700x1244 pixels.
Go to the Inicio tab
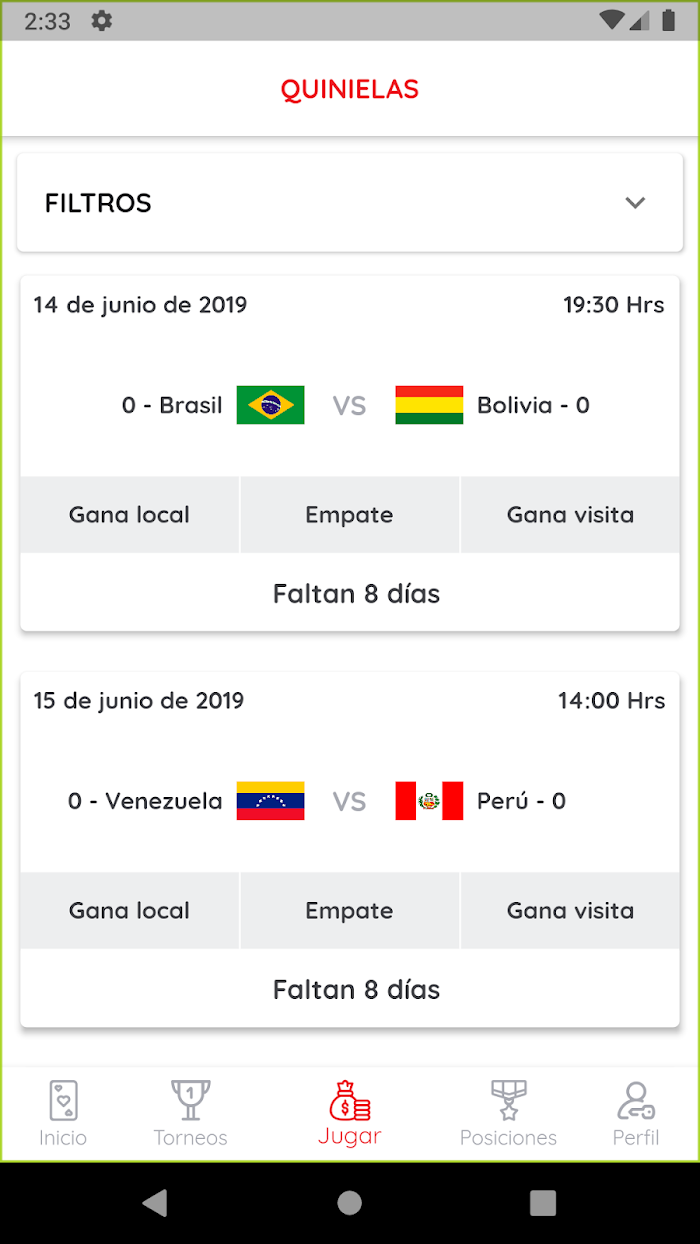click(63, 1114)
